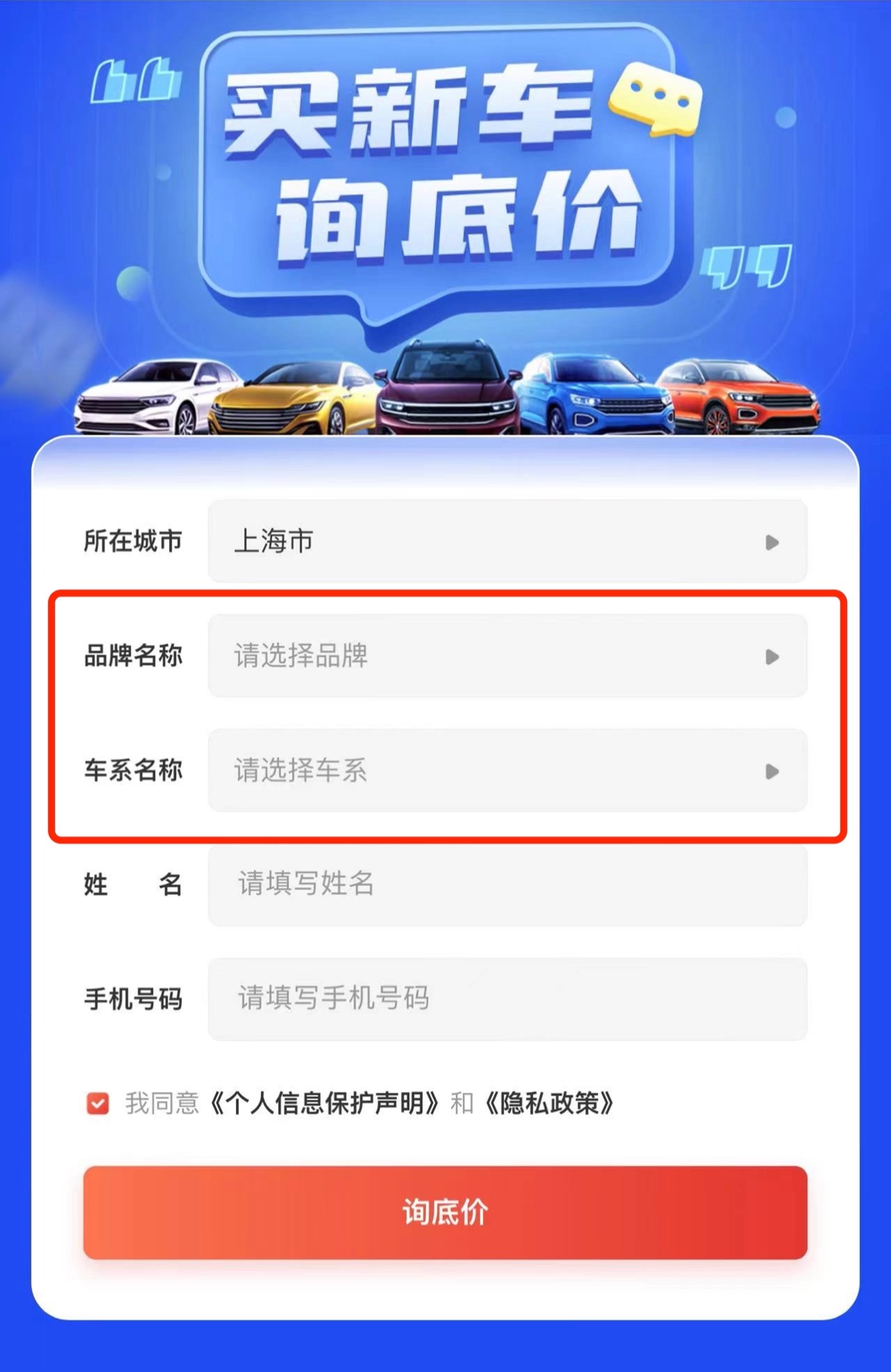This screenshot has height=1372, width=891.
Task: Open 《隐私政策》 link
Action: click(549, 1103)
